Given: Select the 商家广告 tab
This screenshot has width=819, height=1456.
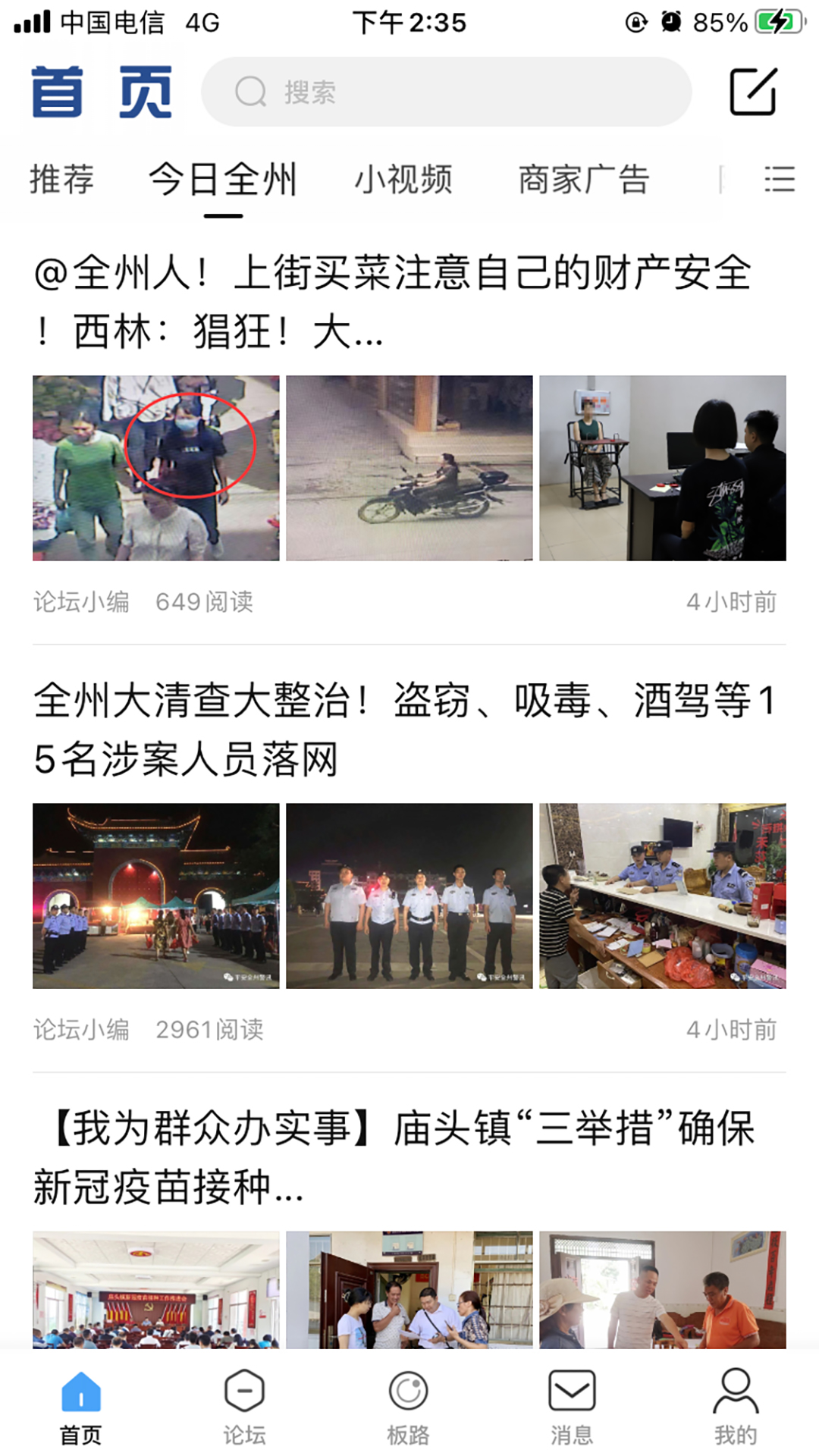Looking at the screenshot, I should [x=582, y=179].
